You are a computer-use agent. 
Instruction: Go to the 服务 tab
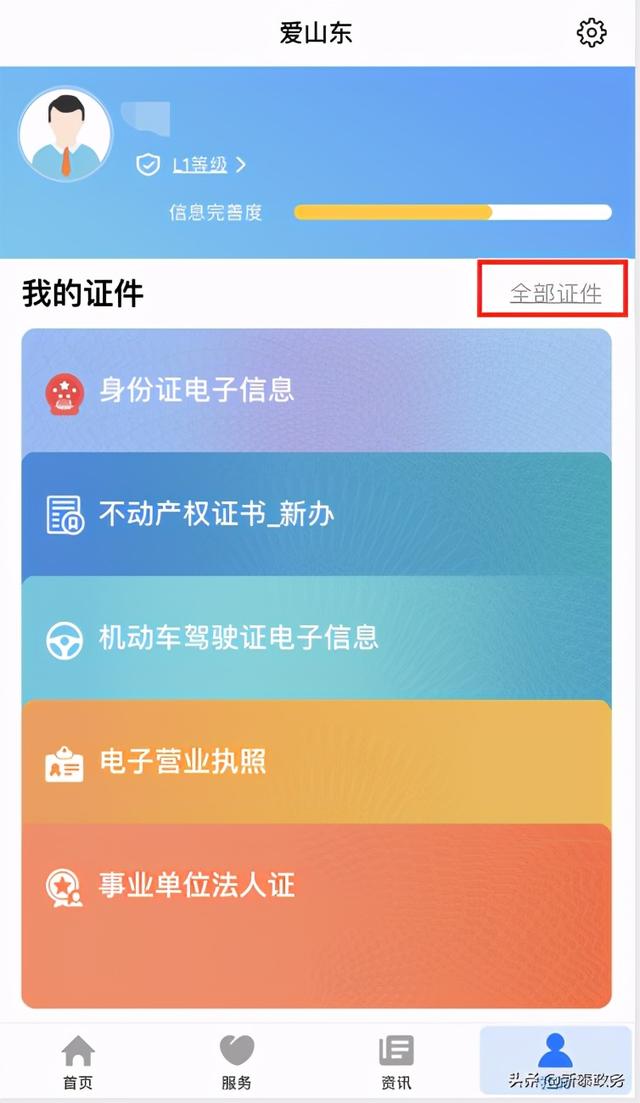click(x=237, y=1062)
